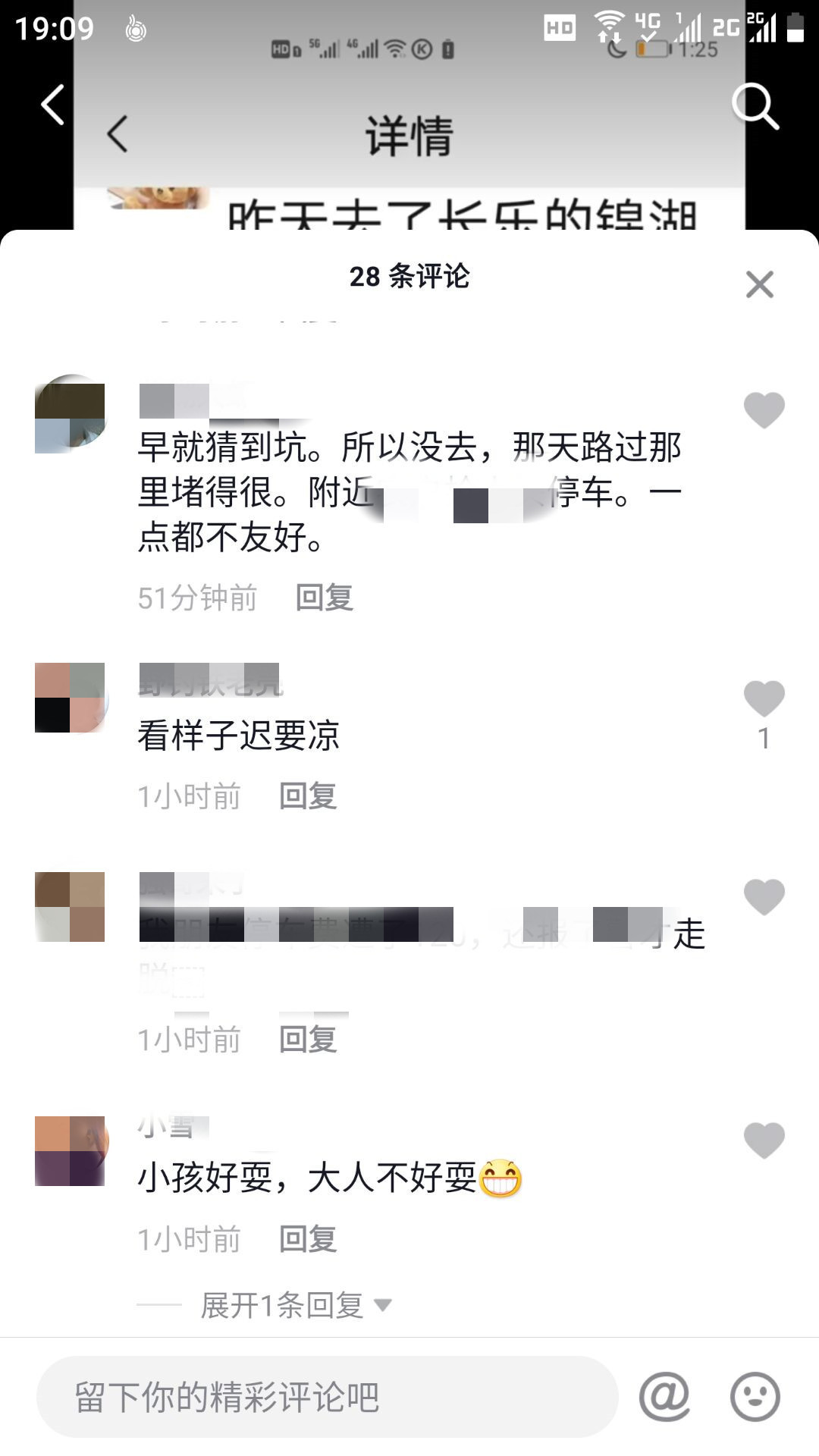Mention someone with the @ icon
The height and width of the screenshot is (1456, 819).
tap(664, 1396)
